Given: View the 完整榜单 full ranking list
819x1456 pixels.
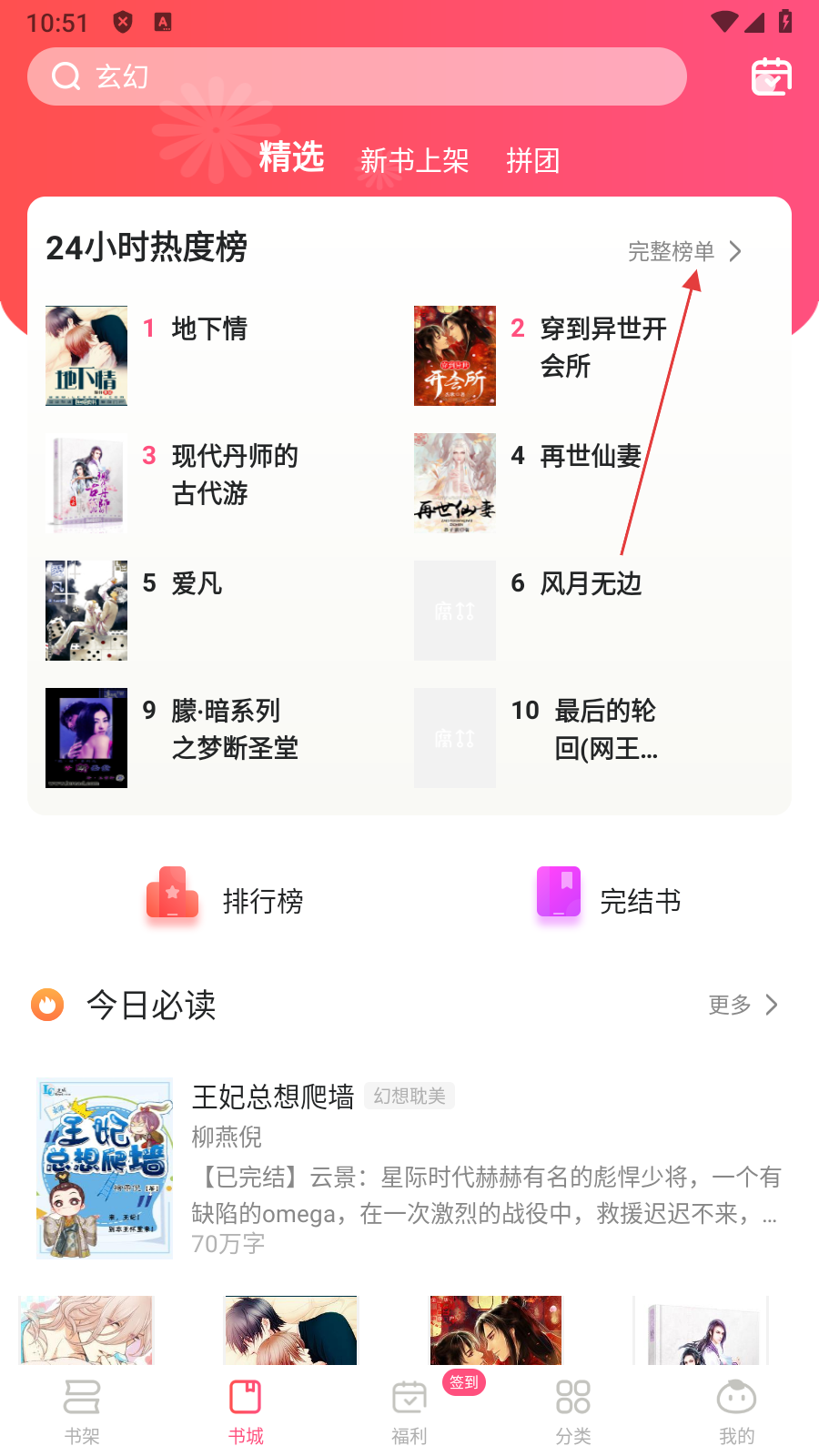Looking at the screenshot, I should pos(684,251).
